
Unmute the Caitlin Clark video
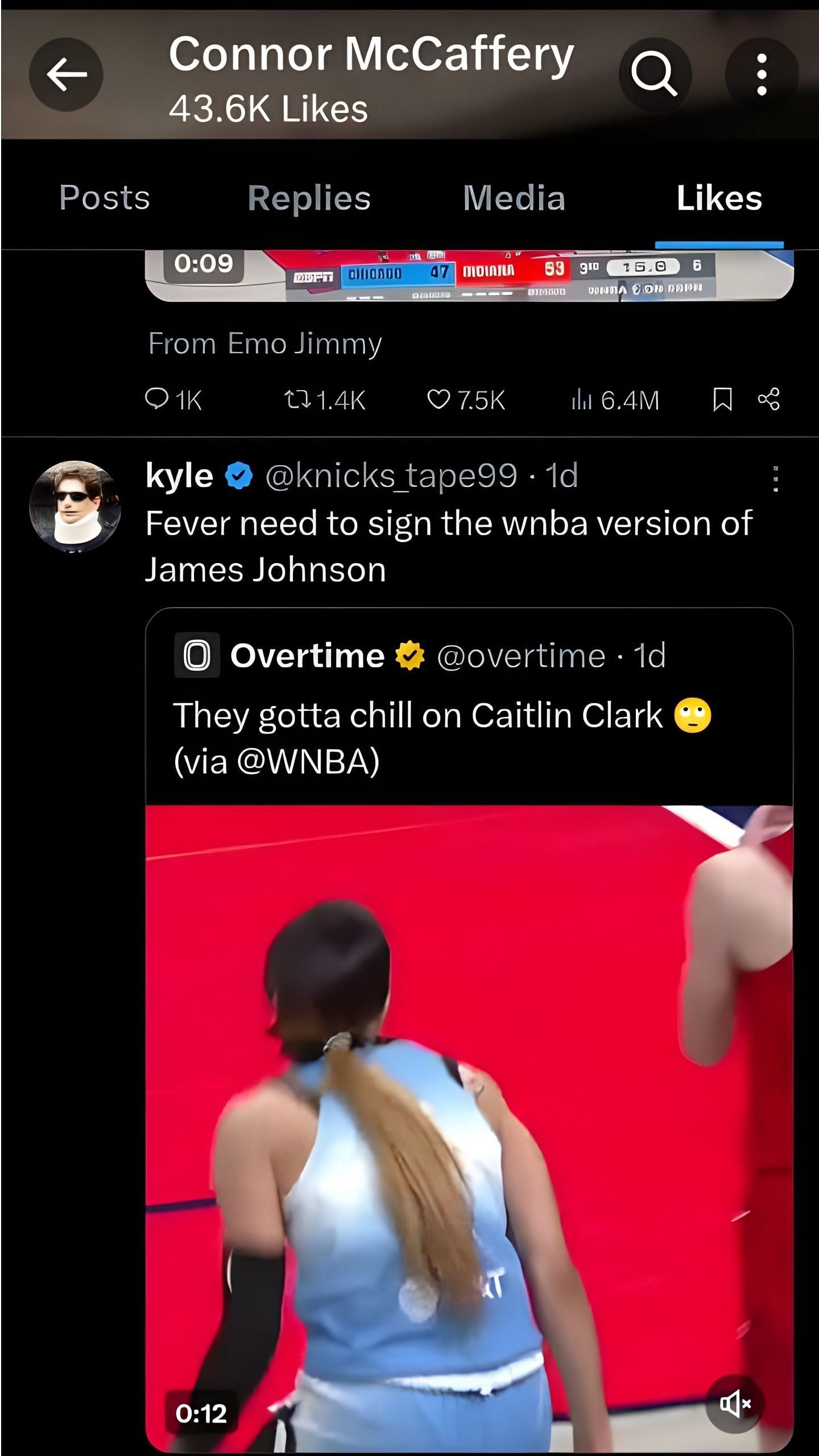click(x=735, y=1404)
